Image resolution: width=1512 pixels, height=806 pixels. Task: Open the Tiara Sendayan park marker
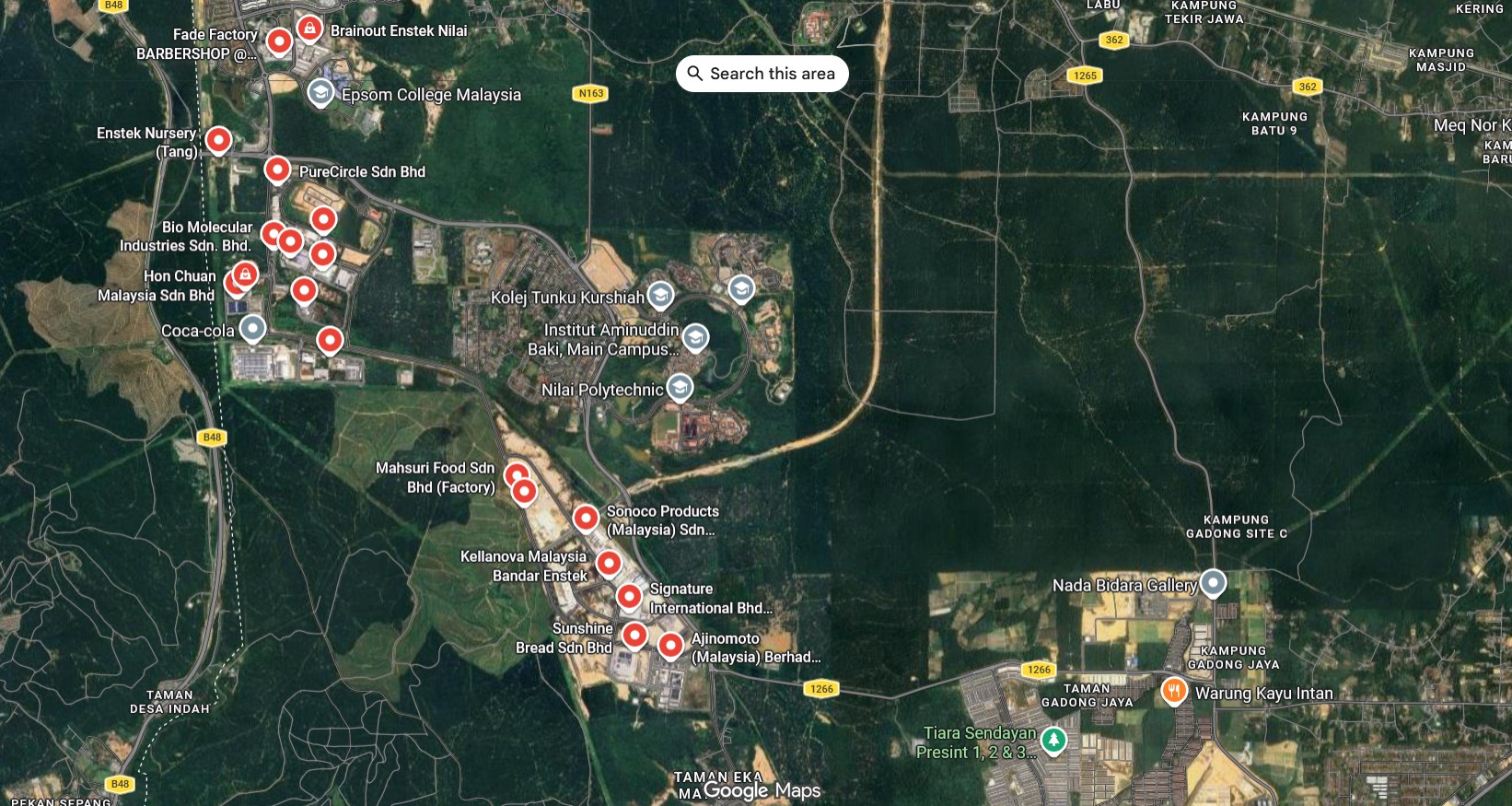[x=1053, y=739]
